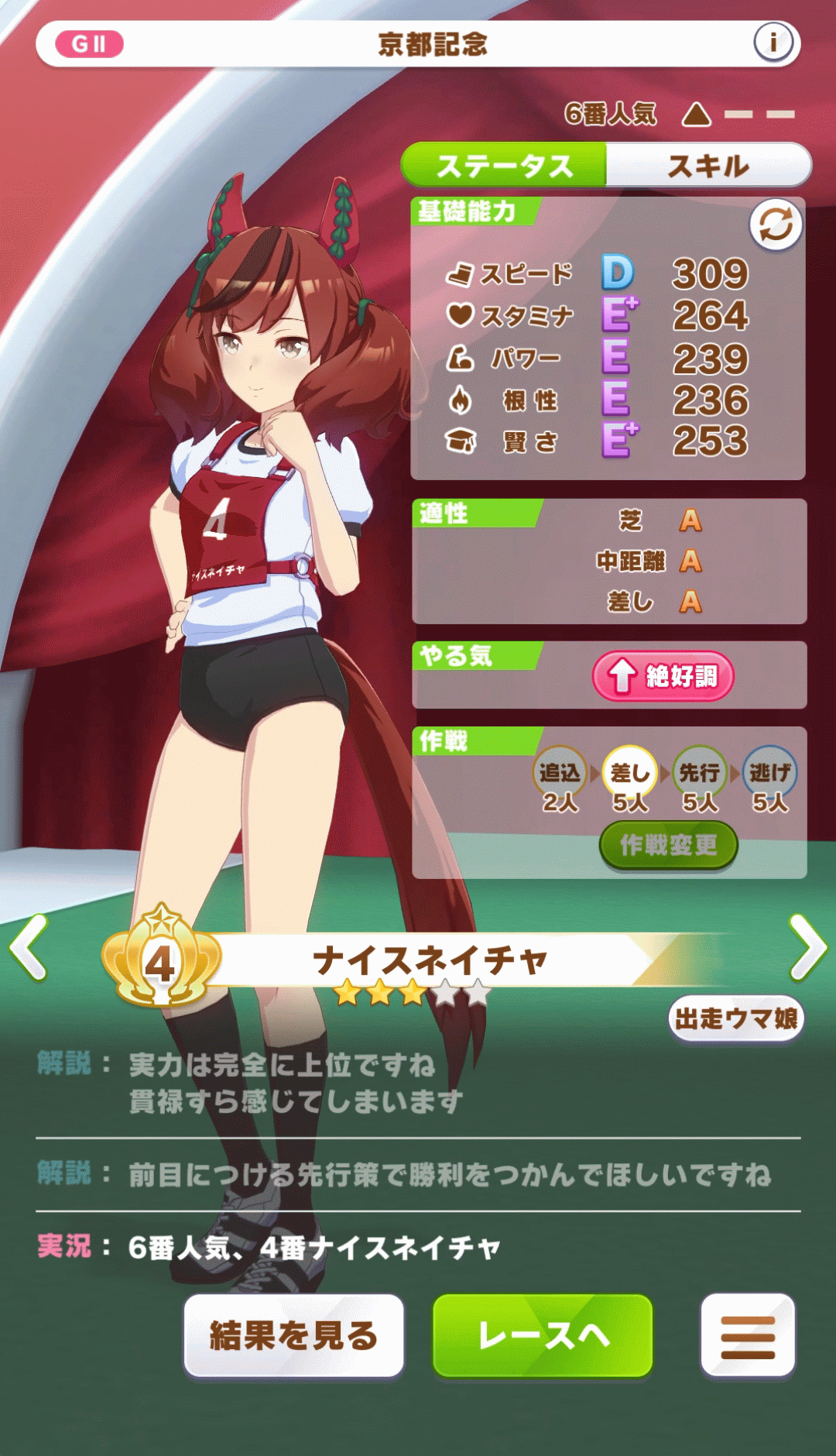Start the race with レースへ
Screen dimensions: 836x1456
[x=543, y=1336]
